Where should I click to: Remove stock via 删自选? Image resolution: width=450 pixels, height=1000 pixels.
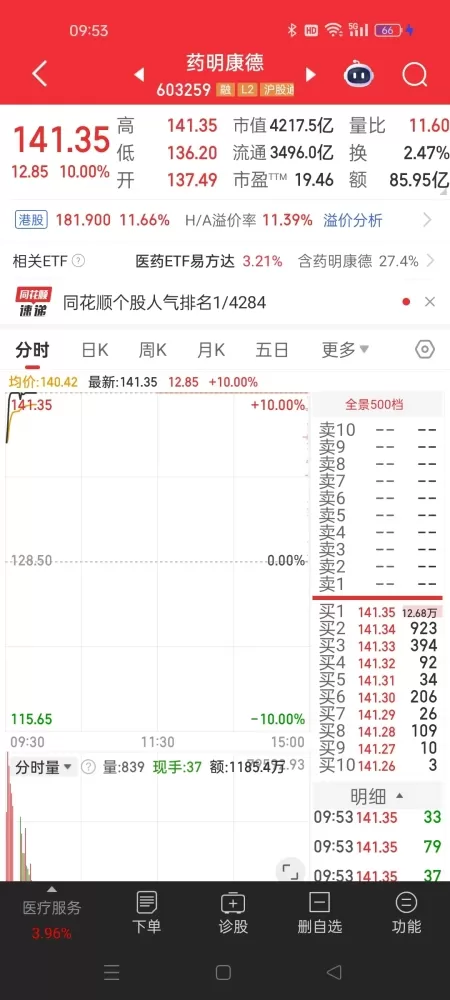coord(319,913)
